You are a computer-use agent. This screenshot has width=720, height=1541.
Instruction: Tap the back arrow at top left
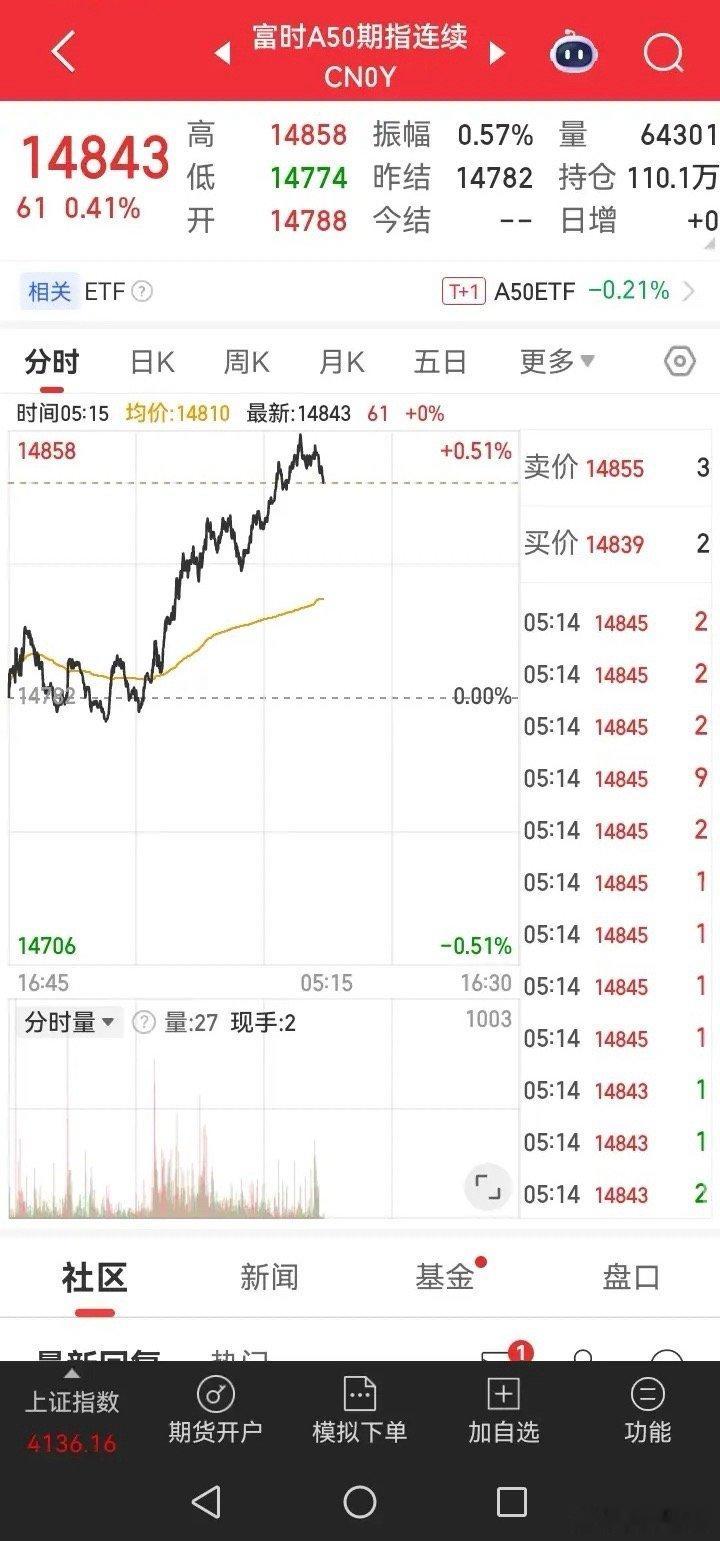click(x=62, y=50)
